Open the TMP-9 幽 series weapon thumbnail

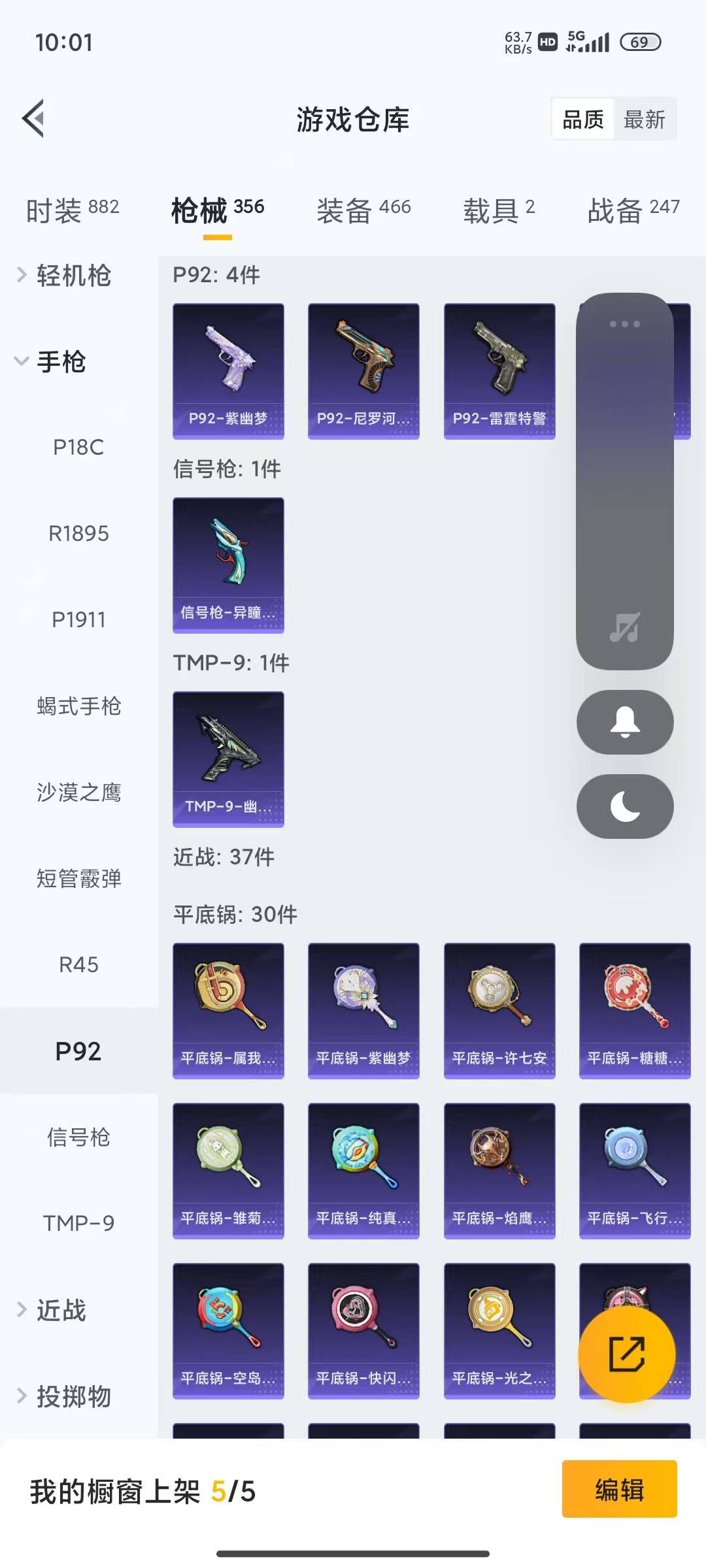click(x=228, y=758)
